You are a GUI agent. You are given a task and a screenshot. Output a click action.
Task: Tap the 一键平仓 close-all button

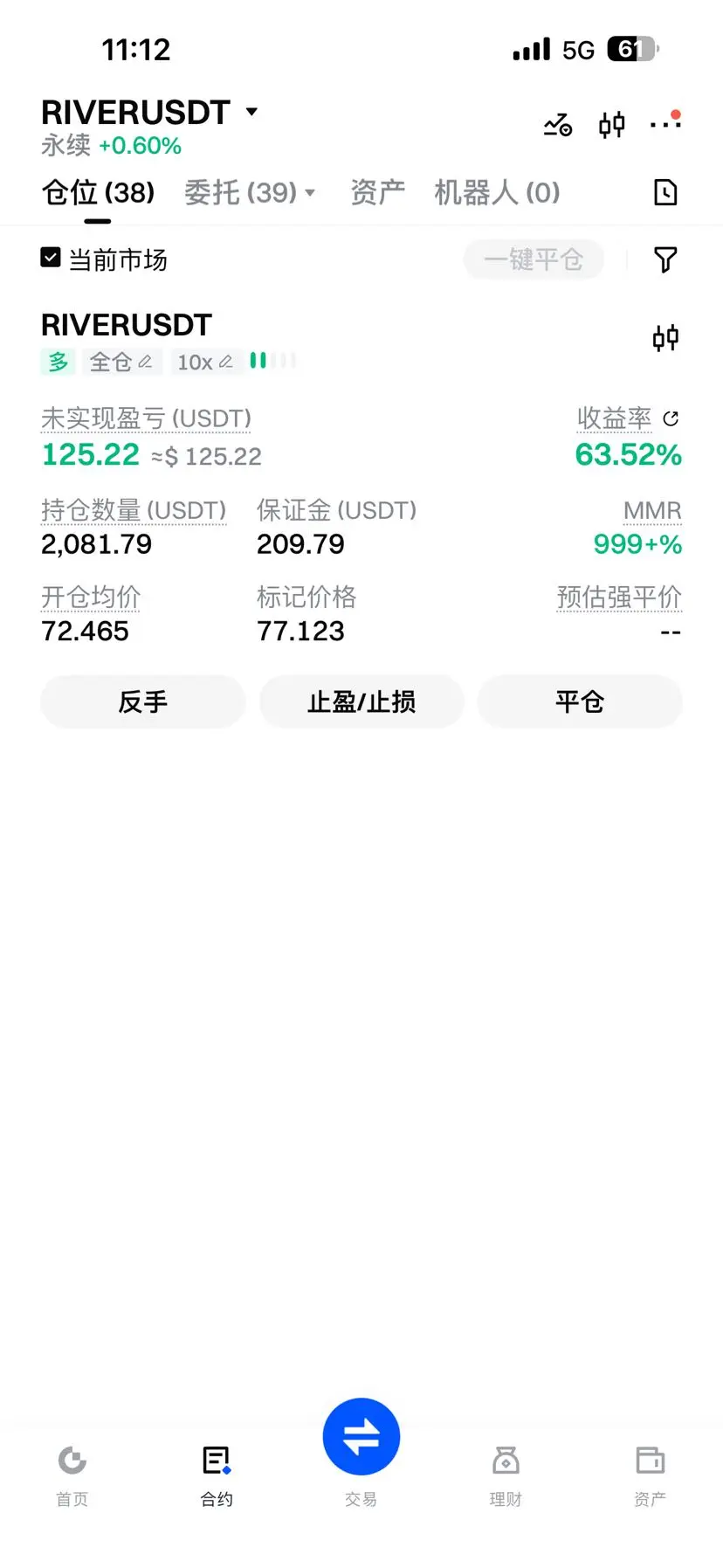point(534,259)
